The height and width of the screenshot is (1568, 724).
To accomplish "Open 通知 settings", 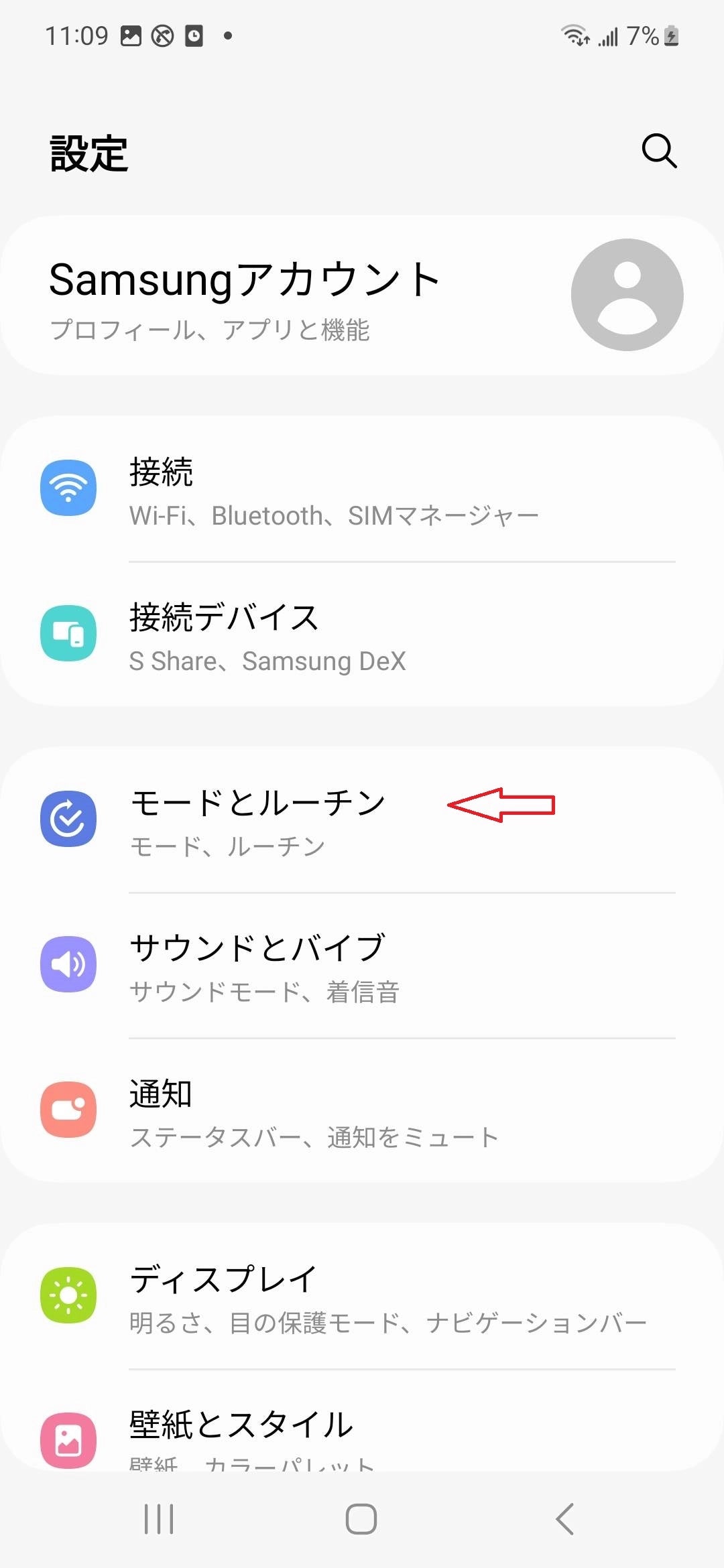I will pyautogui.click(x=362, y=1111).
